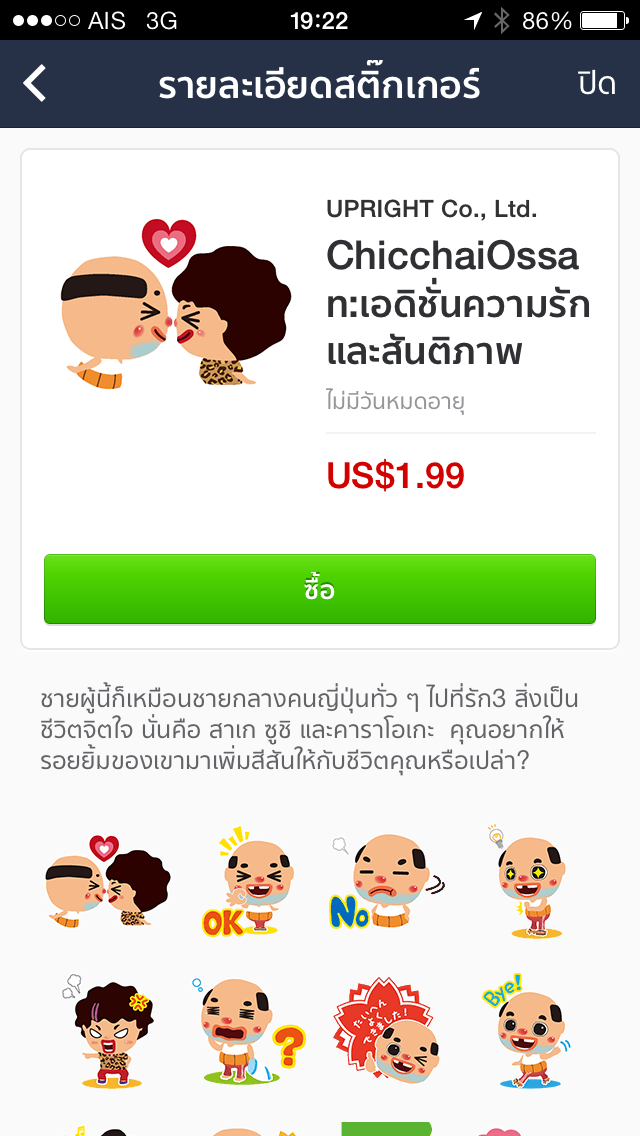
Task: Go back using the header arrow
Action: tap(36, 84)
